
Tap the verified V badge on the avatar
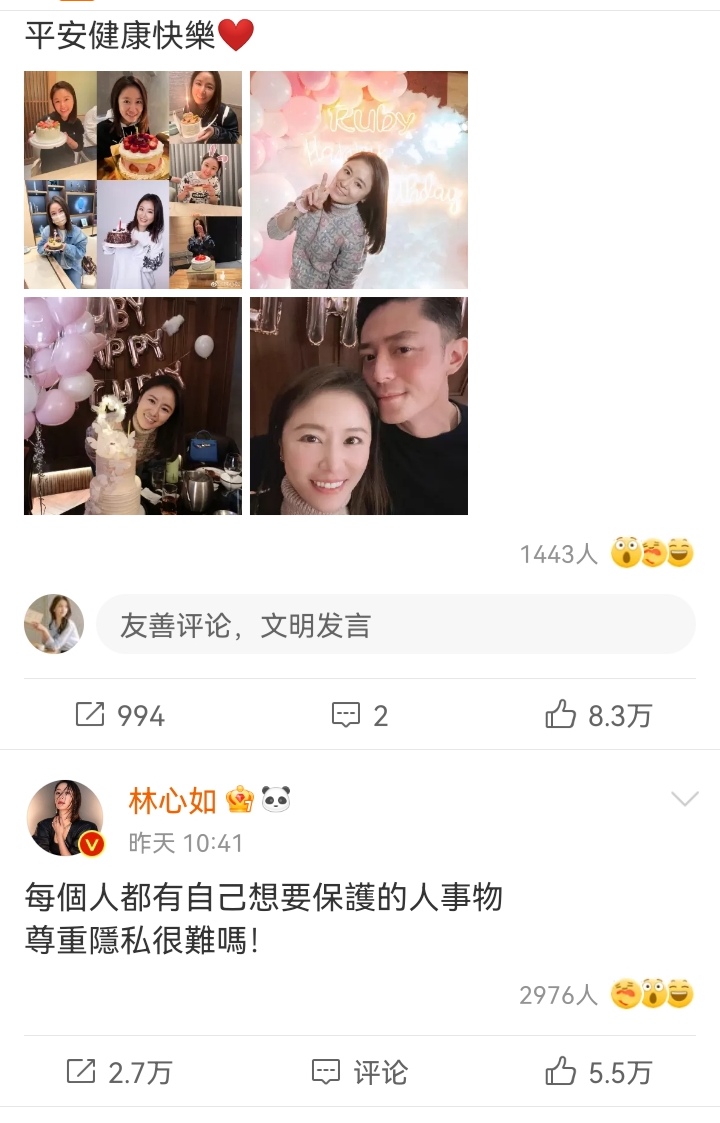click(93, 842)
